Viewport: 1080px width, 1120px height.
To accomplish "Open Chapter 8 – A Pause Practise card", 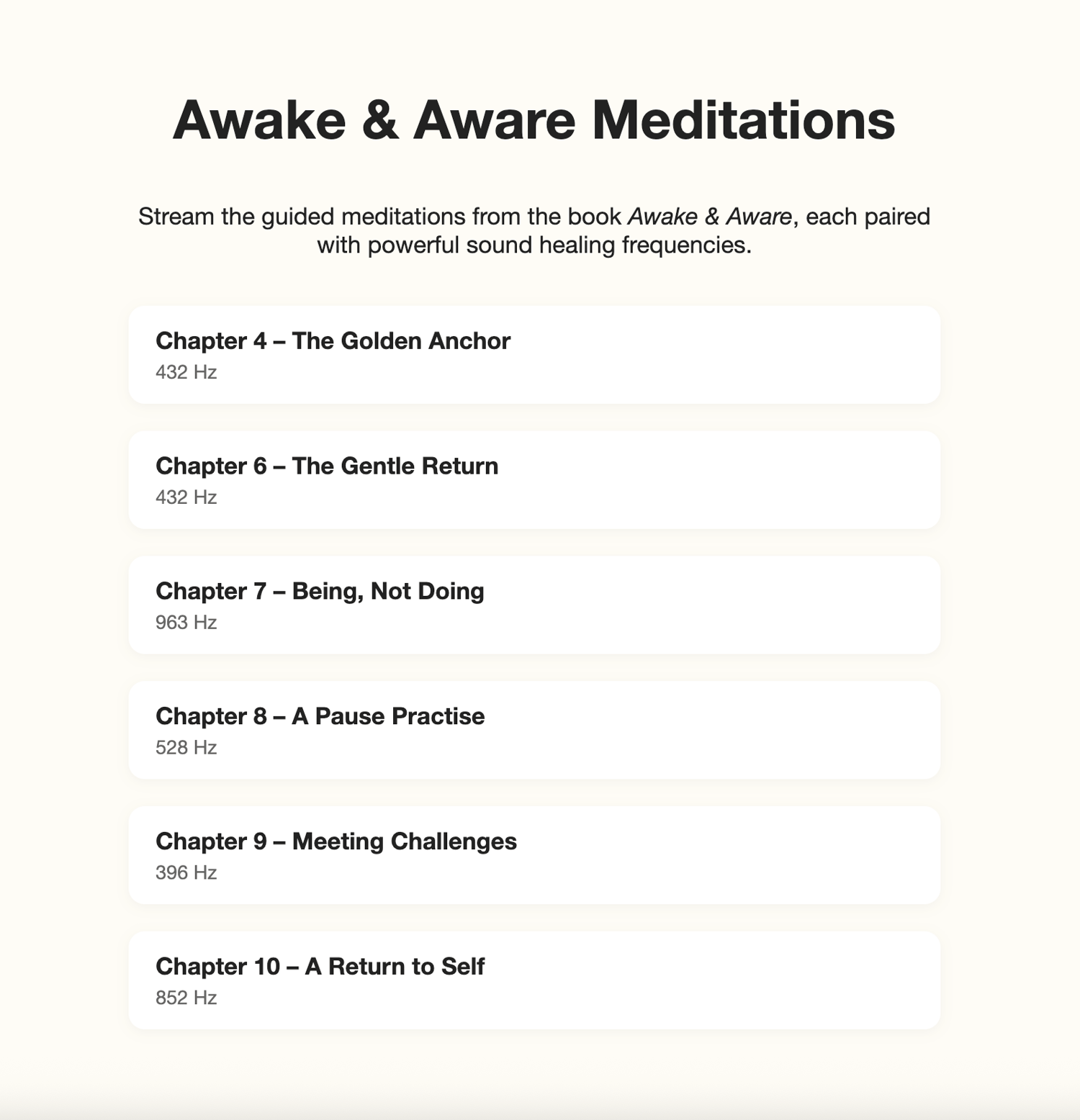I will pyautogui.click(x=534, y=730).
